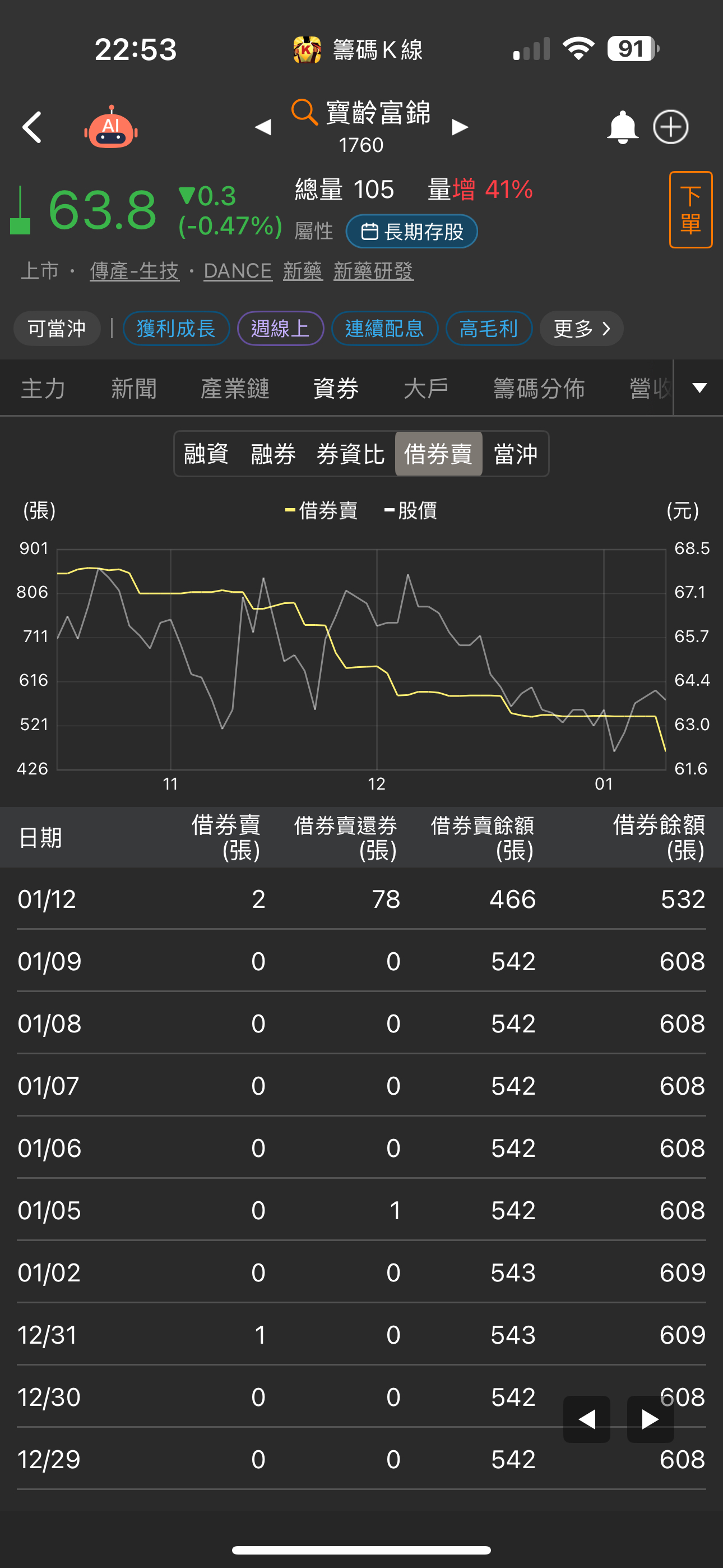Search stock by tapping 寶齡富錦 title
This screenshot has width=723, height=1568.
[377, 114]
